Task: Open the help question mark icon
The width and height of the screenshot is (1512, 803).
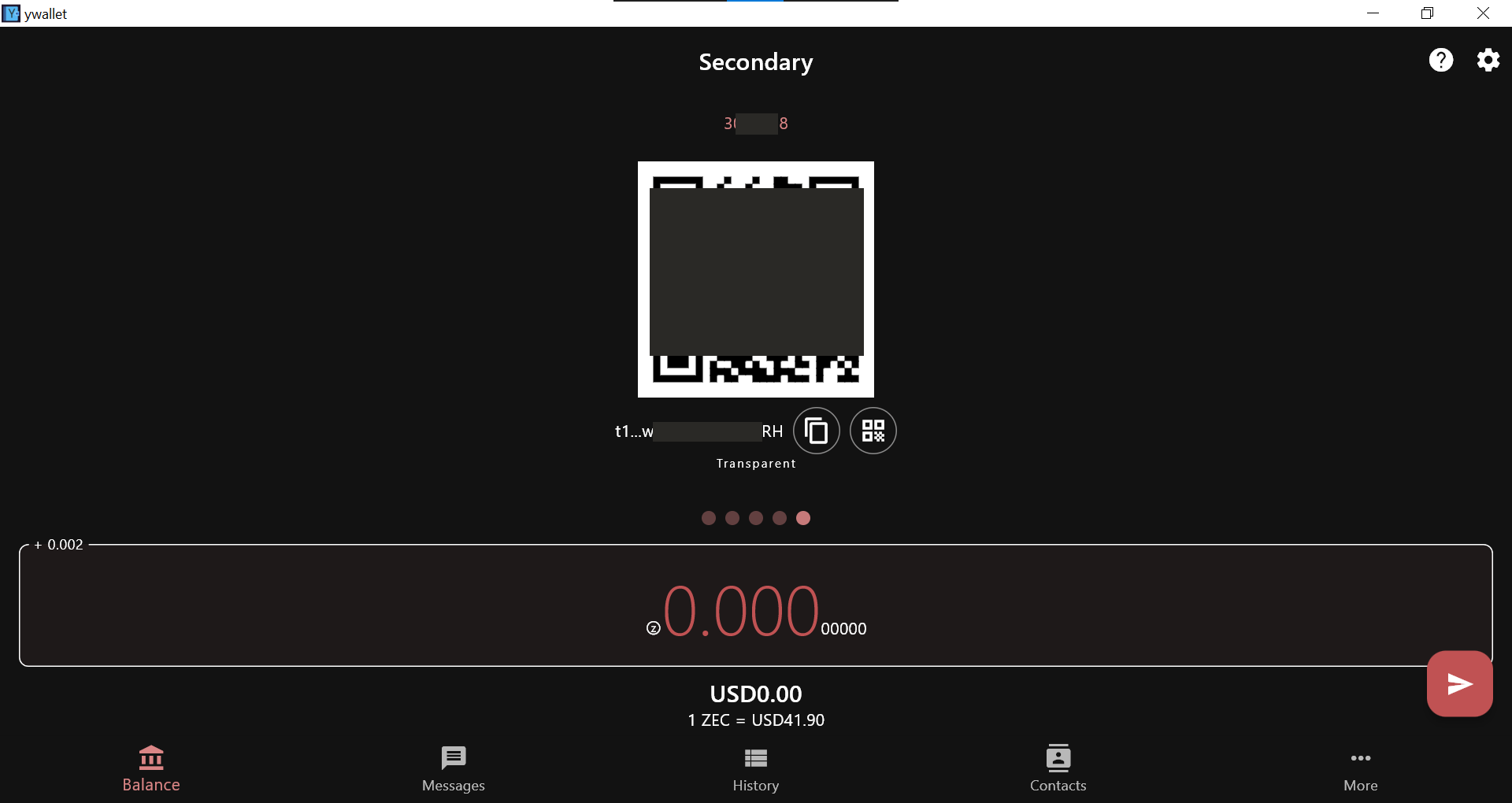Action: pos(1440,60)
